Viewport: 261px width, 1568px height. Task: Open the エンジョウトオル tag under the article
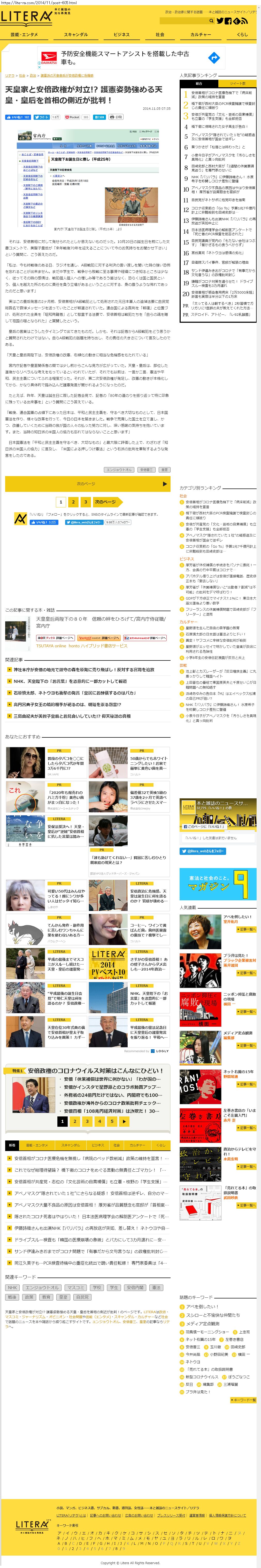[119, 469]
